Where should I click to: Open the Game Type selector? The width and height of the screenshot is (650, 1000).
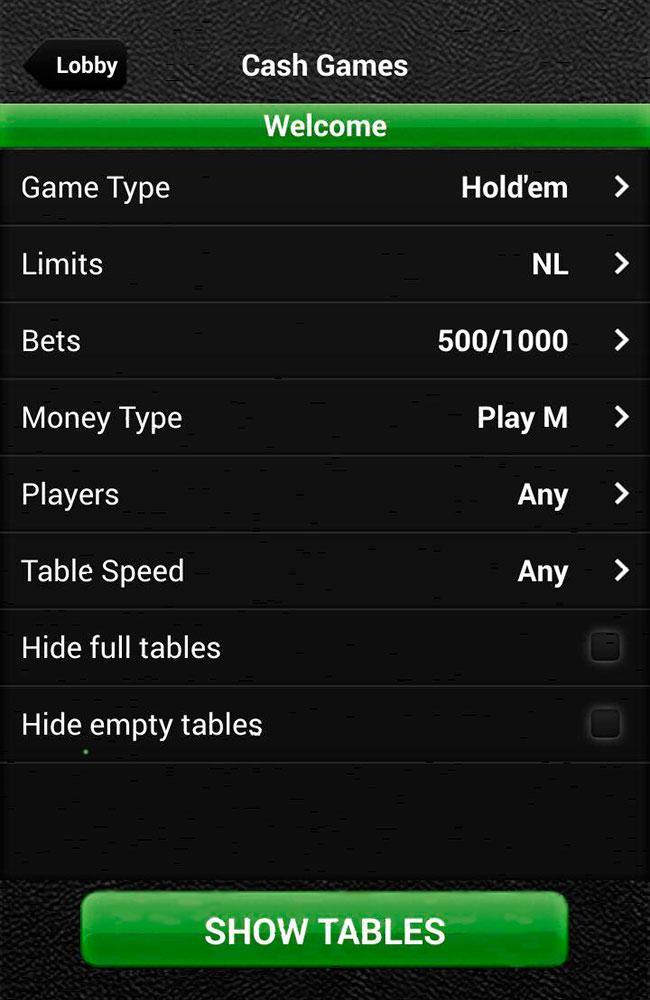(325, 187)
